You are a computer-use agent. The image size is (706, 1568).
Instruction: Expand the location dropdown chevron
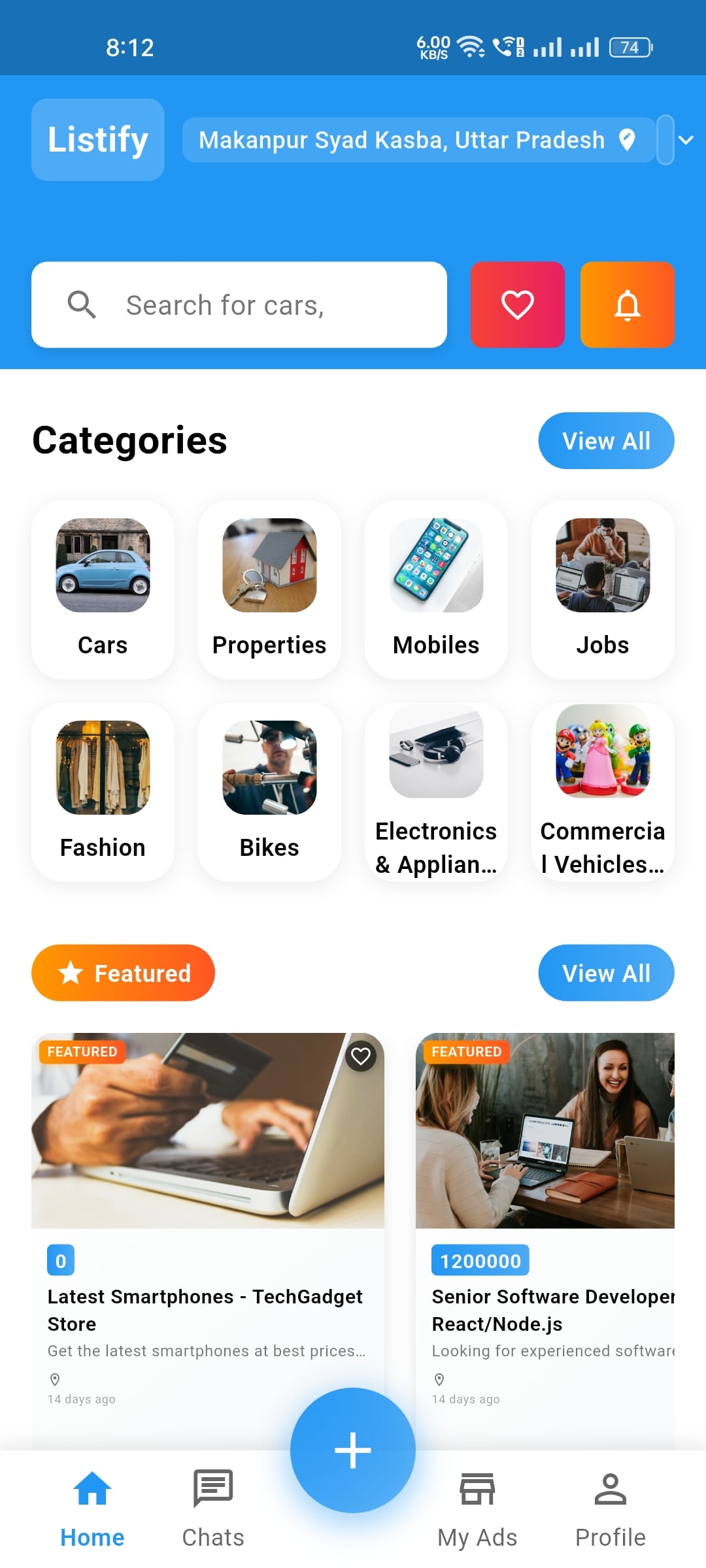685,139
